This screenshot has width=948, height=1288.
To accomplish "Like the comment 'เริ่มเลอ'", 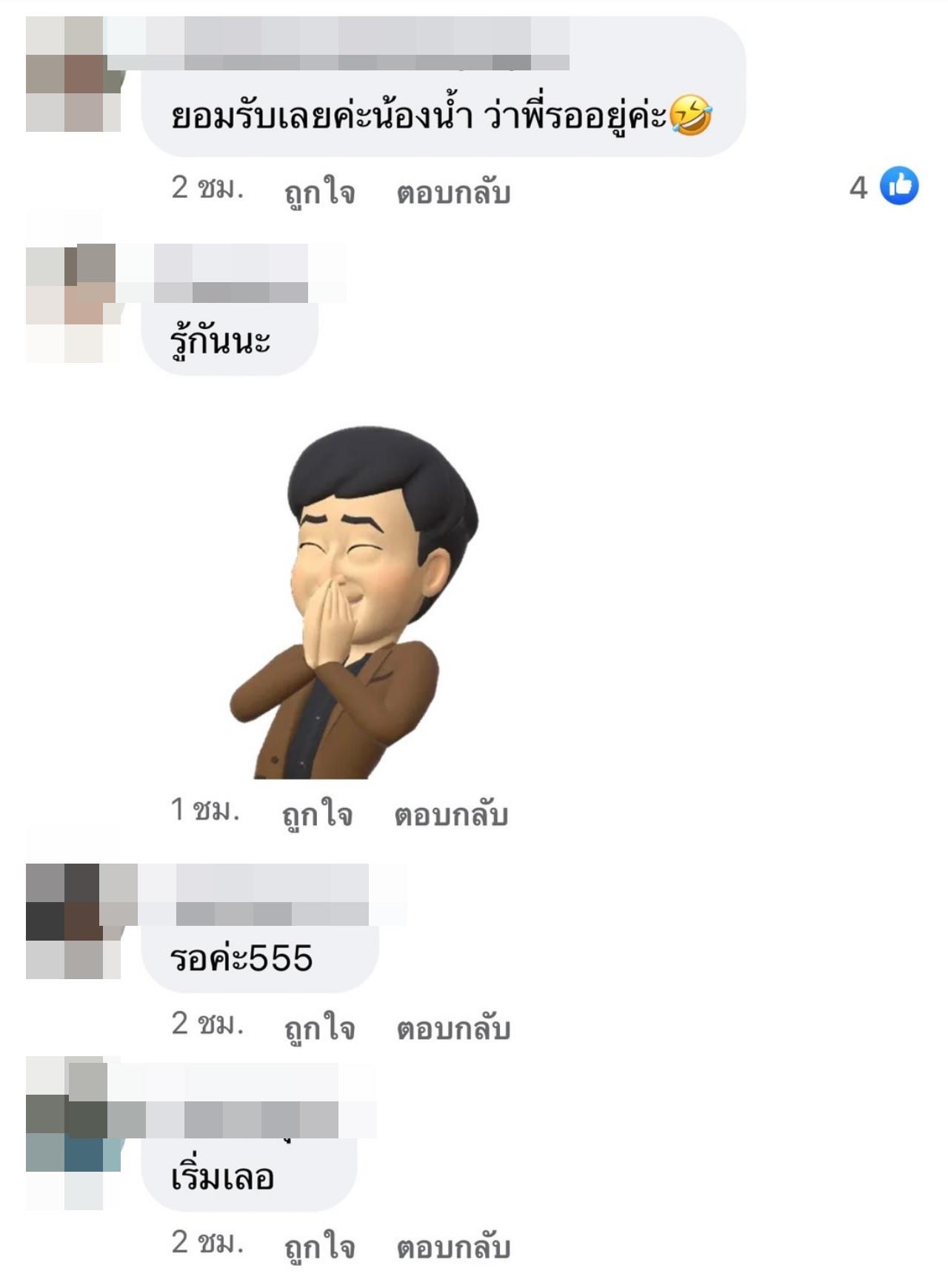I will 319,1247.
